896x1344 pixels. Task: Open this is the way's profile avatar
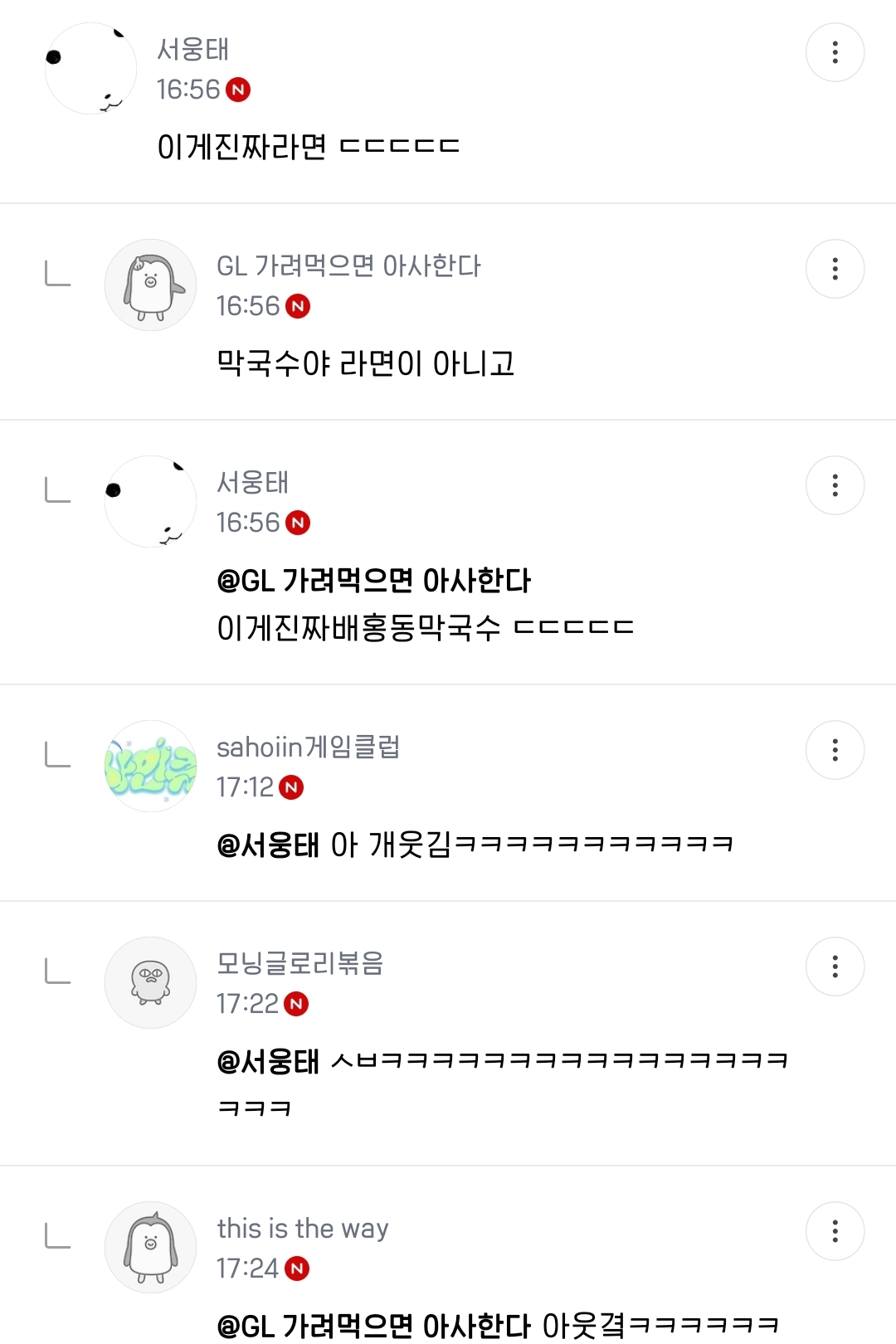(150, 1248)
